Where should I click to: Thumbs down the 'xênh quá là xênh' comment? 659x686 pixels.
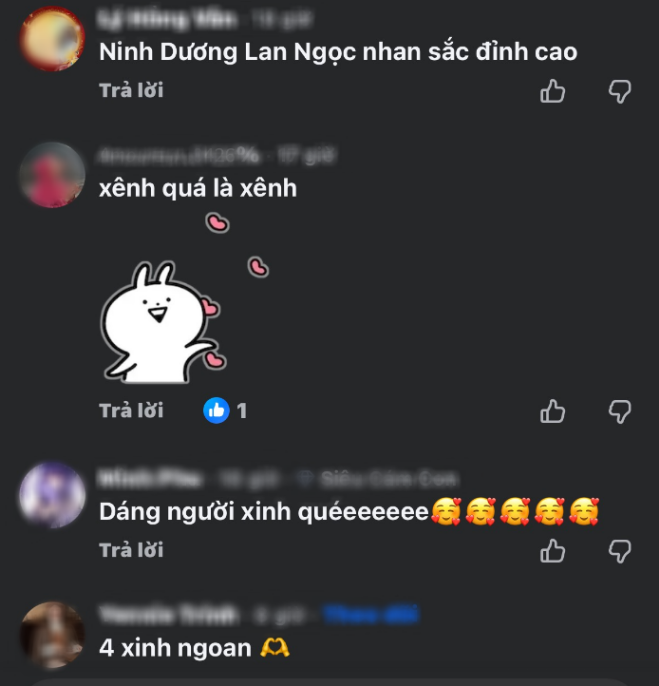620,412
